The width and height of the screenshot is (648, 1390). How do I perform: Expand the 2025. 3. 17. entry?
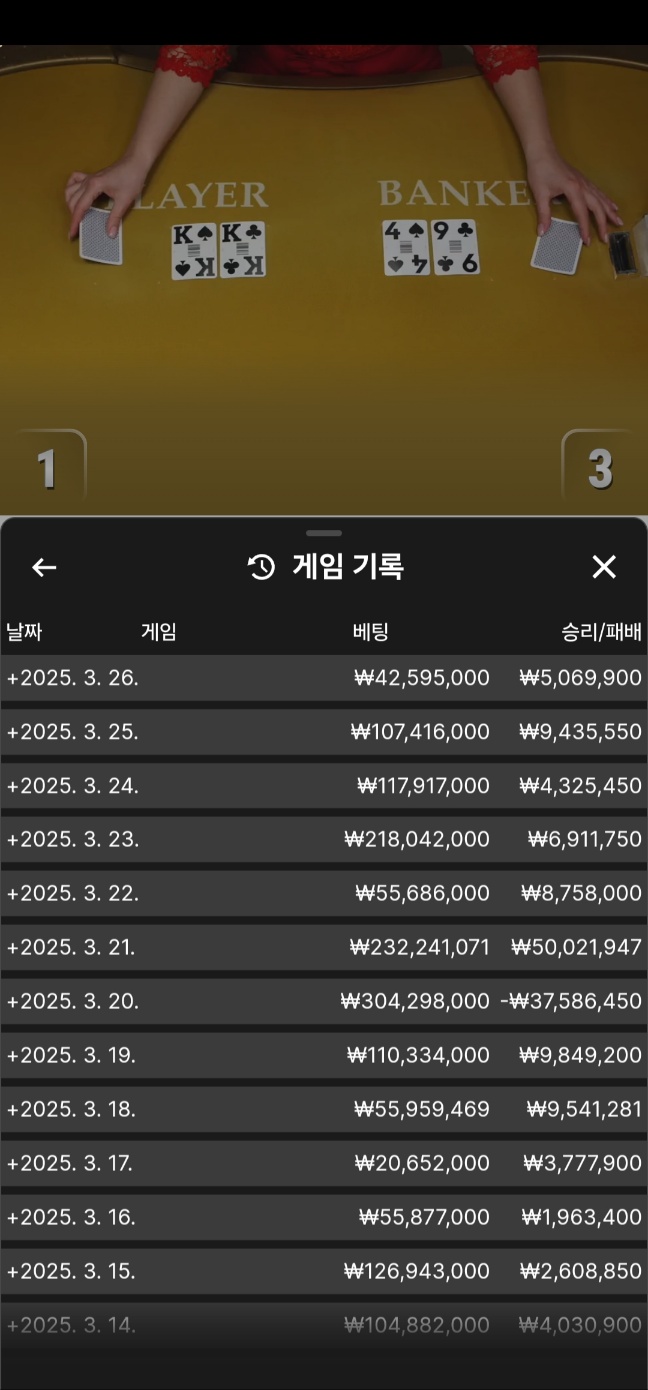pyautogui.click(x=324, y=1164)
